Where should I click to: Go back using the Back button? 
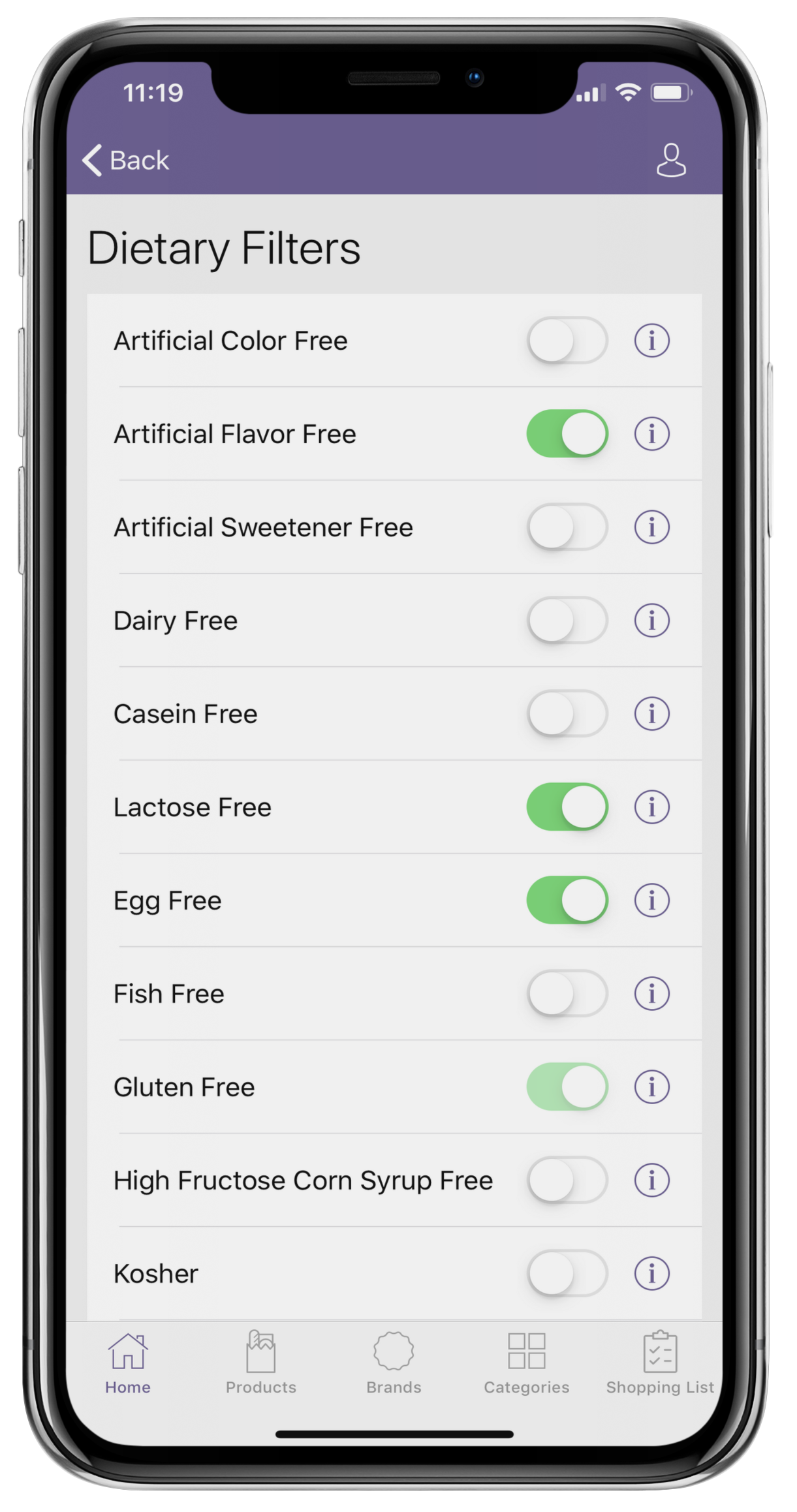pyautogui.click(x=125, y=160)
